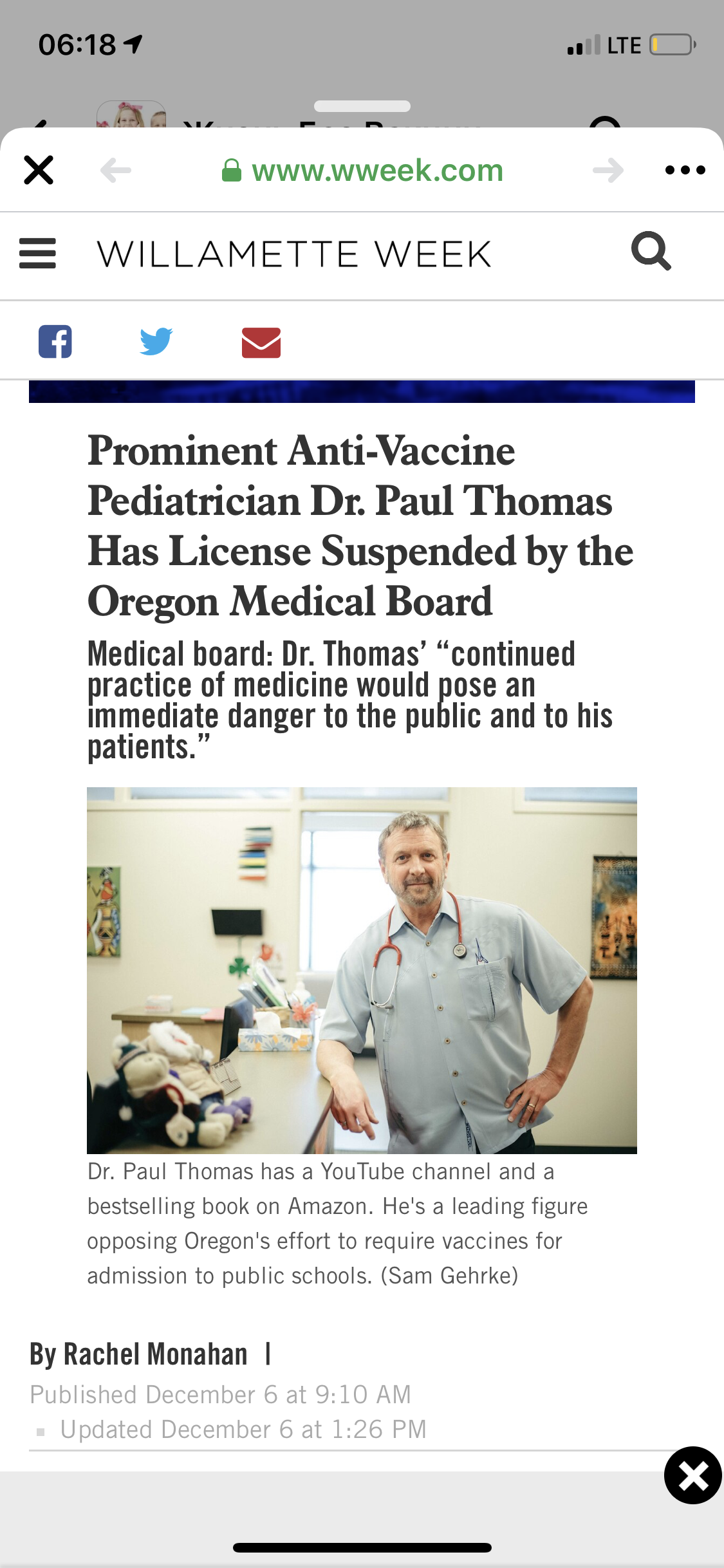Open the browser overflow menu
The height and width of the screenshot is (1568, 724).
tap(685, 171)
